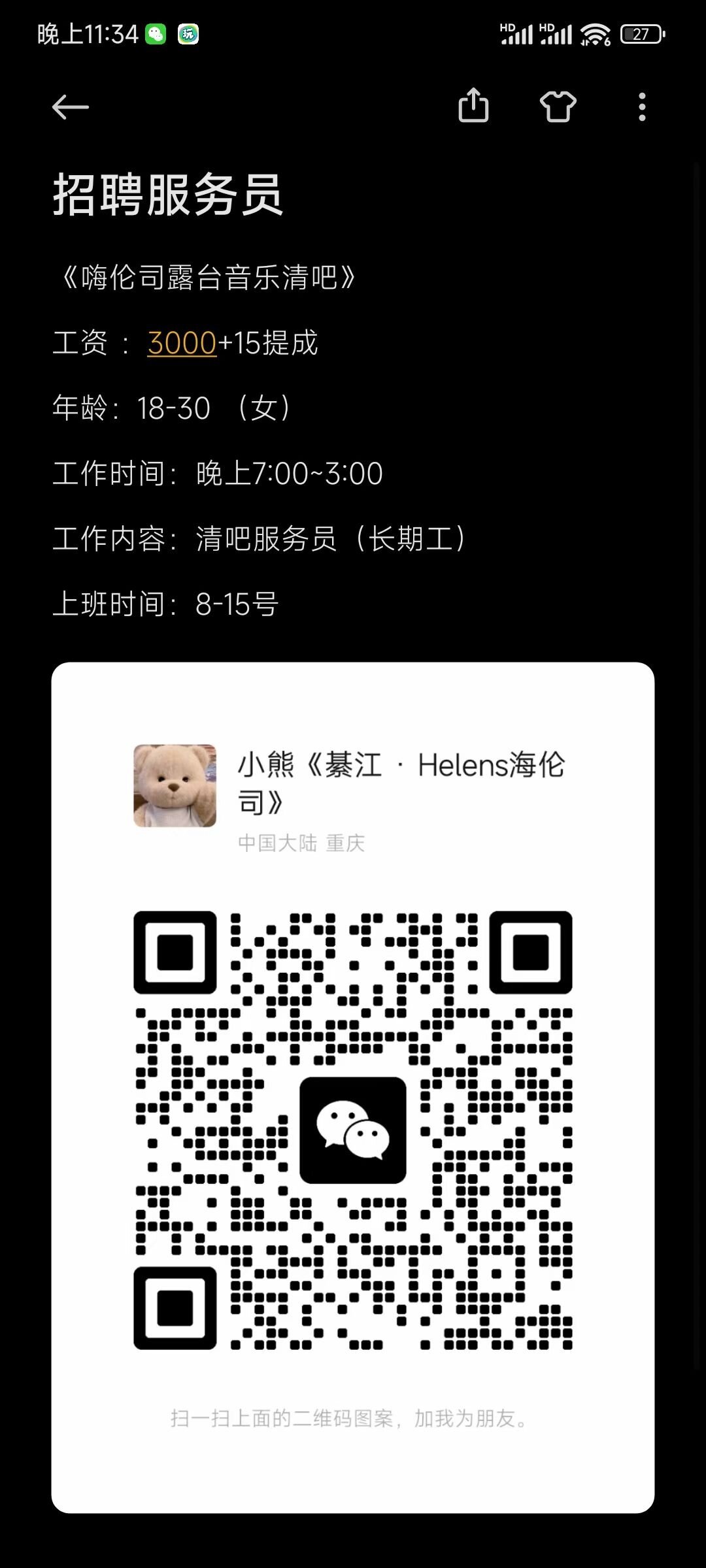Share this note
This screenshot has width=706, height=1568.
[x=473, y=106]
